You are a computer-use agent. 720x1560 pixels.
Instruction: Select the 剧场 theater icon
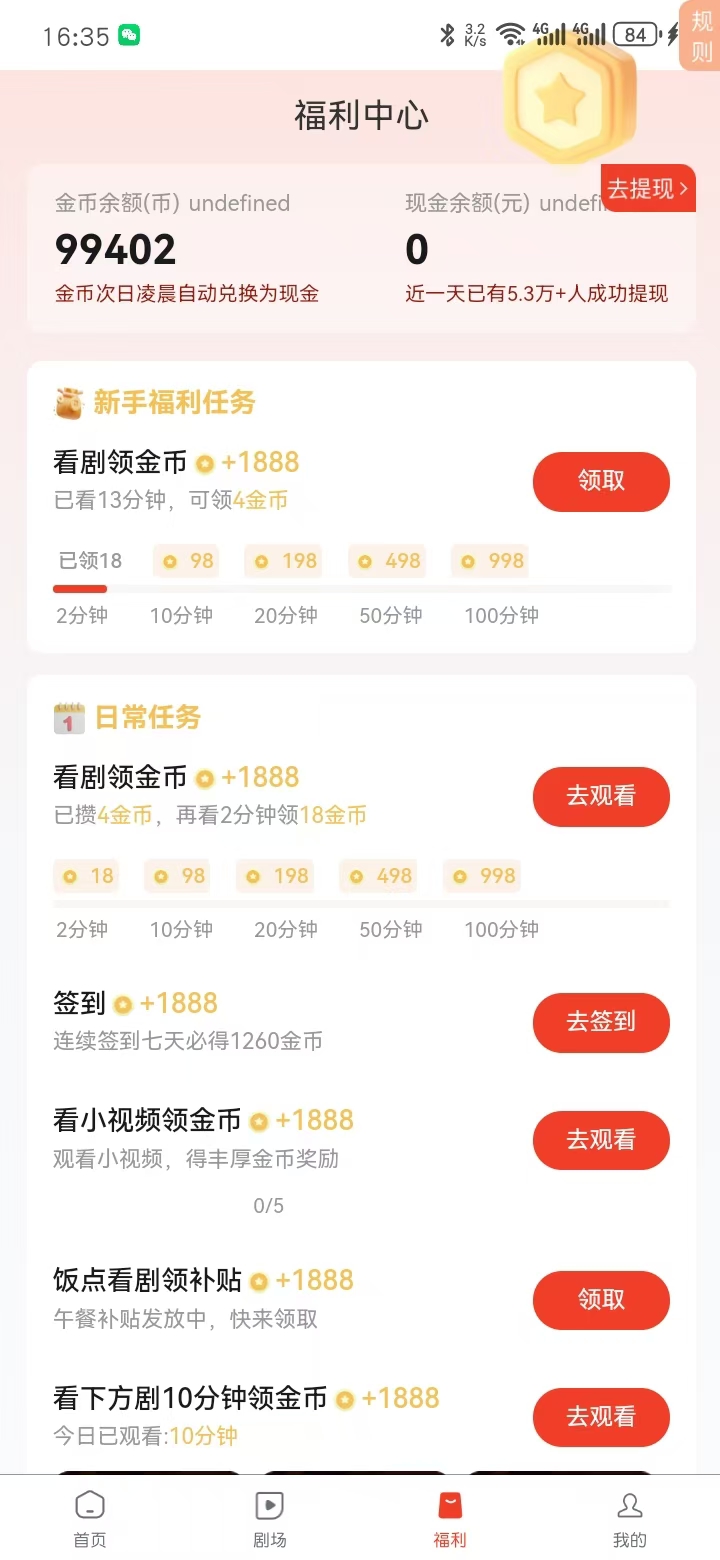[x=269, y=1505]
